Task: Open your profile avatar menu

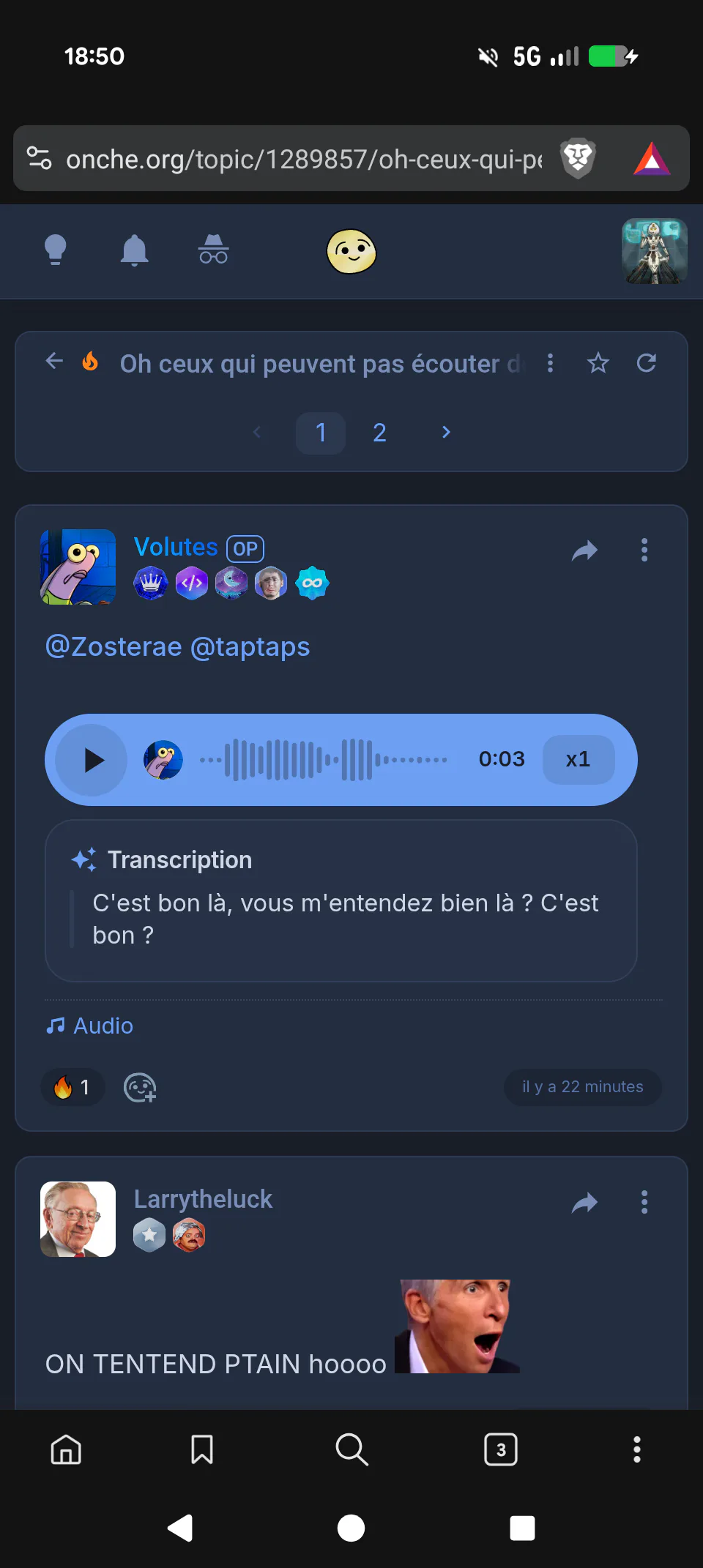Action: 655,251
